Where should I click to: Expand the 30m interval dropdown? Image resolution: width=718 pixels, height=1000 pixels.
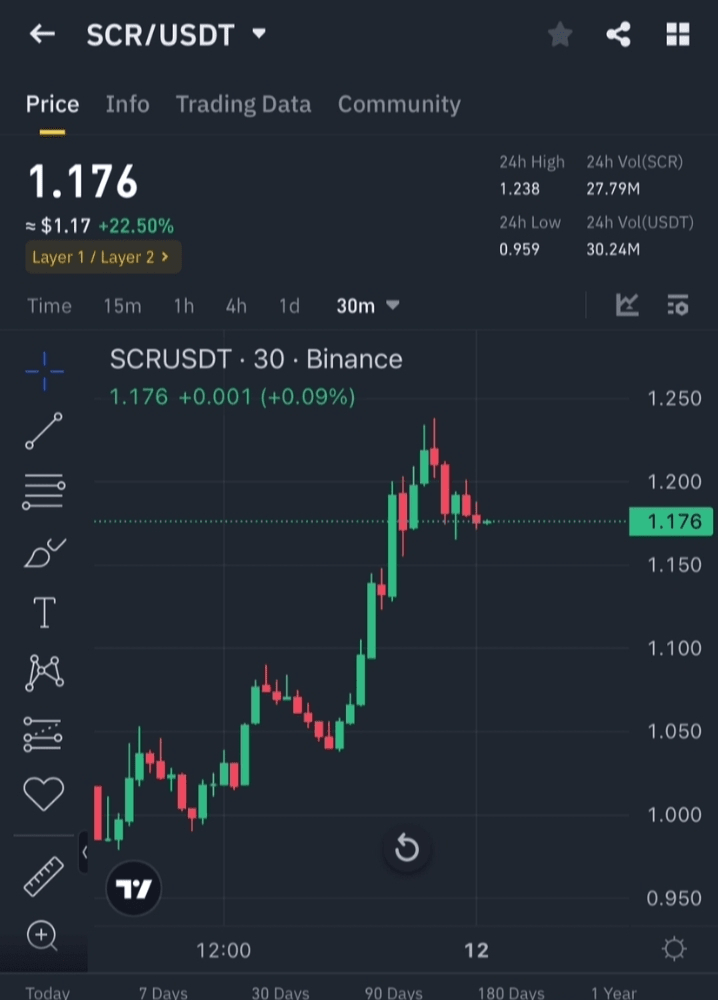(x=368, y=306)
